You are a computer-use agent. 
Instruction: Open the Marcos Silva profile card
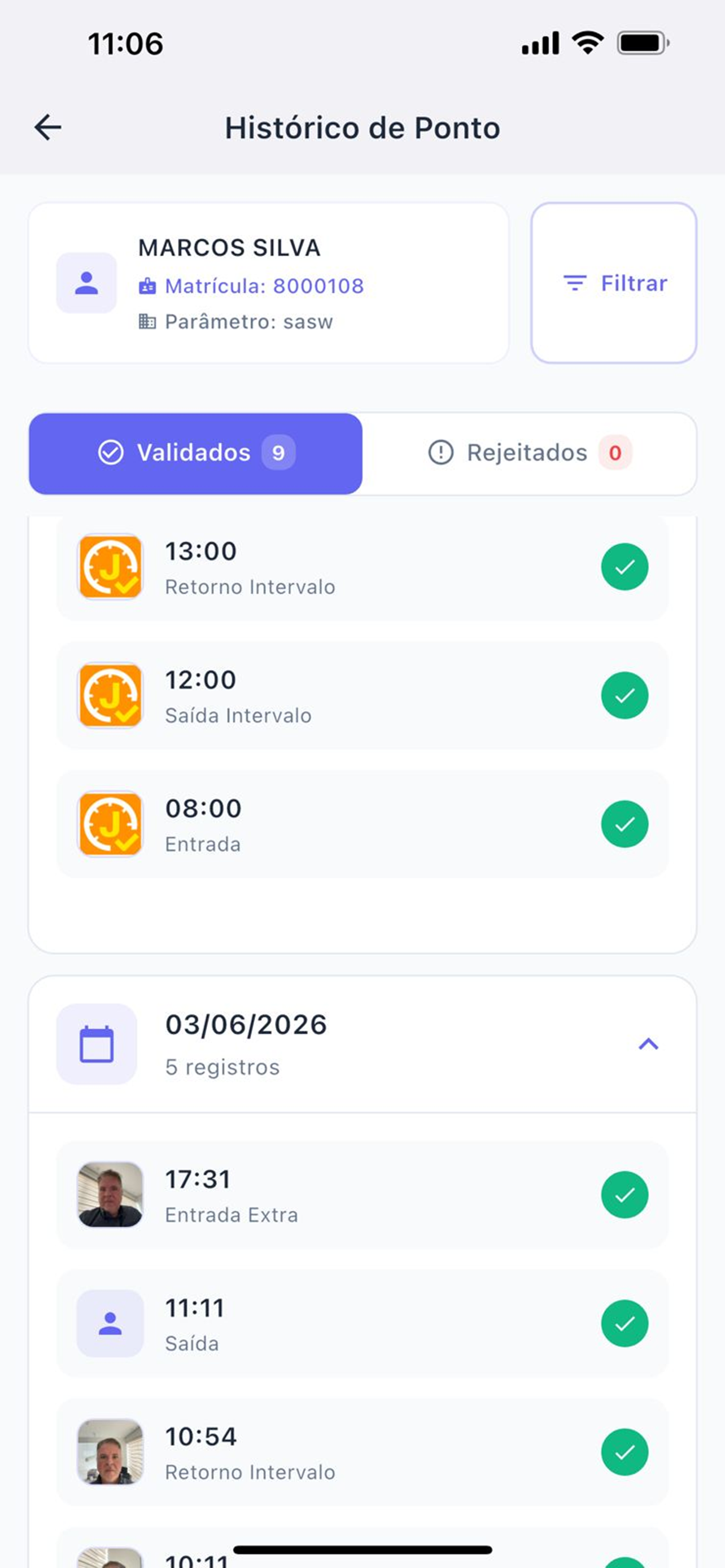click(x=268, y=283)
